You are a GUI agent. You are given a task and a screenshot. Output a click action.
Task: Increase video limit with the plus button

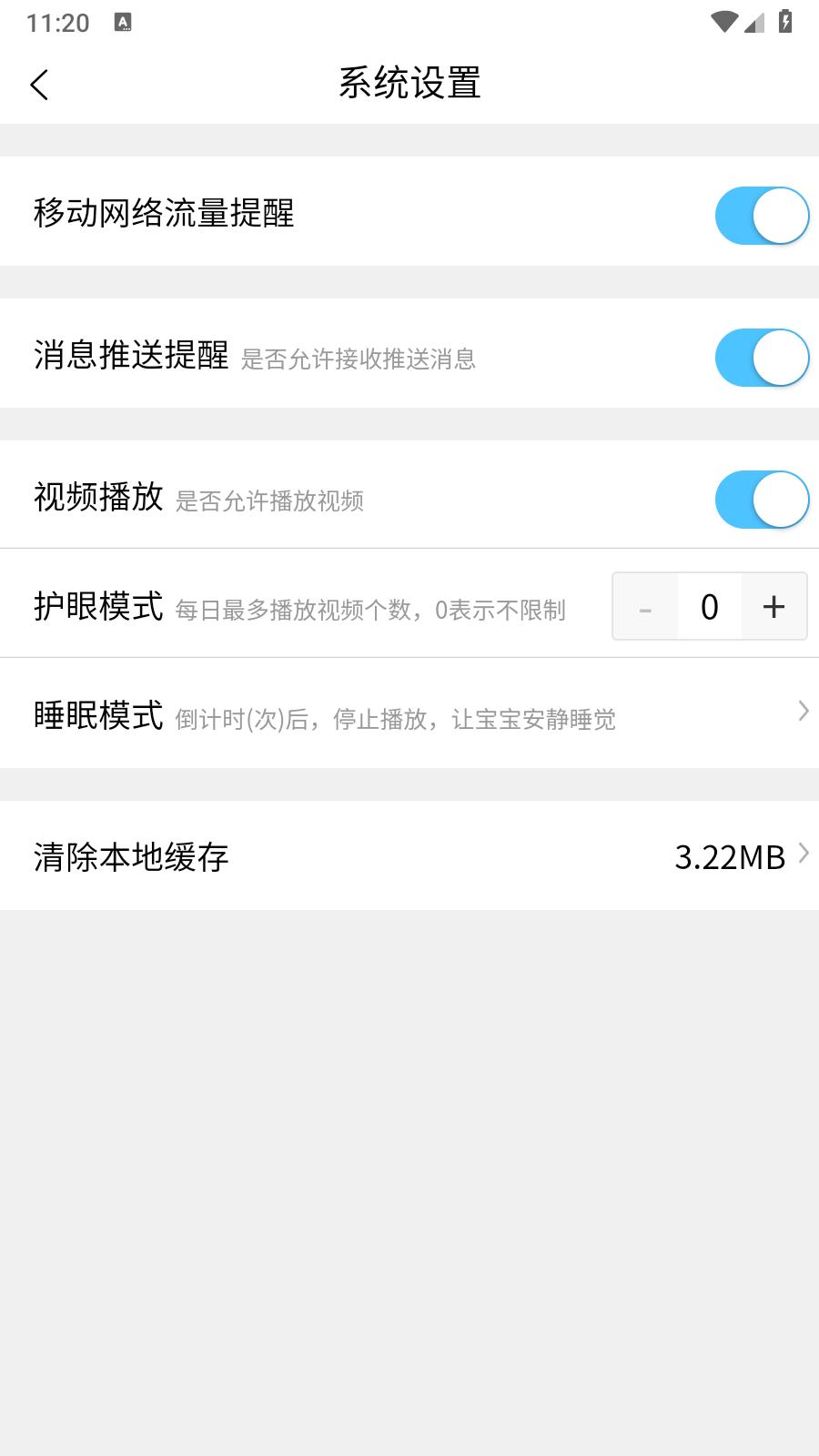pyautogui.click(x=773, y=605)
